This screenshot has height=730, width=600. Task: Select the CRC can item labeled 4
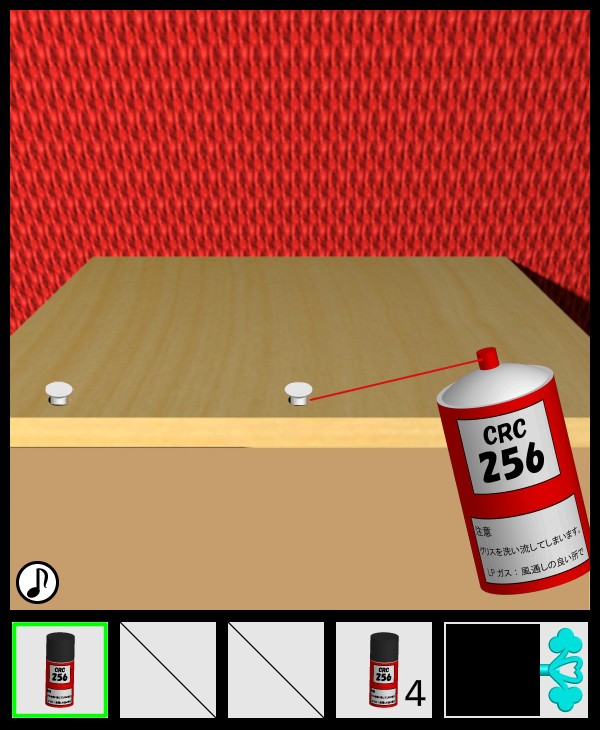point(384,669)
